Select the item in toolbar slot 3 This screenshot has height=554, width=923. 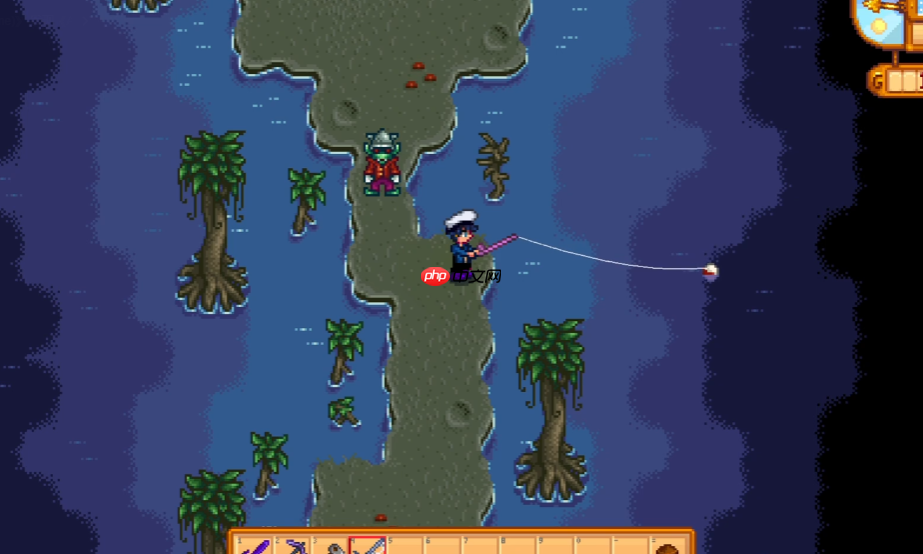pos(331,547)
